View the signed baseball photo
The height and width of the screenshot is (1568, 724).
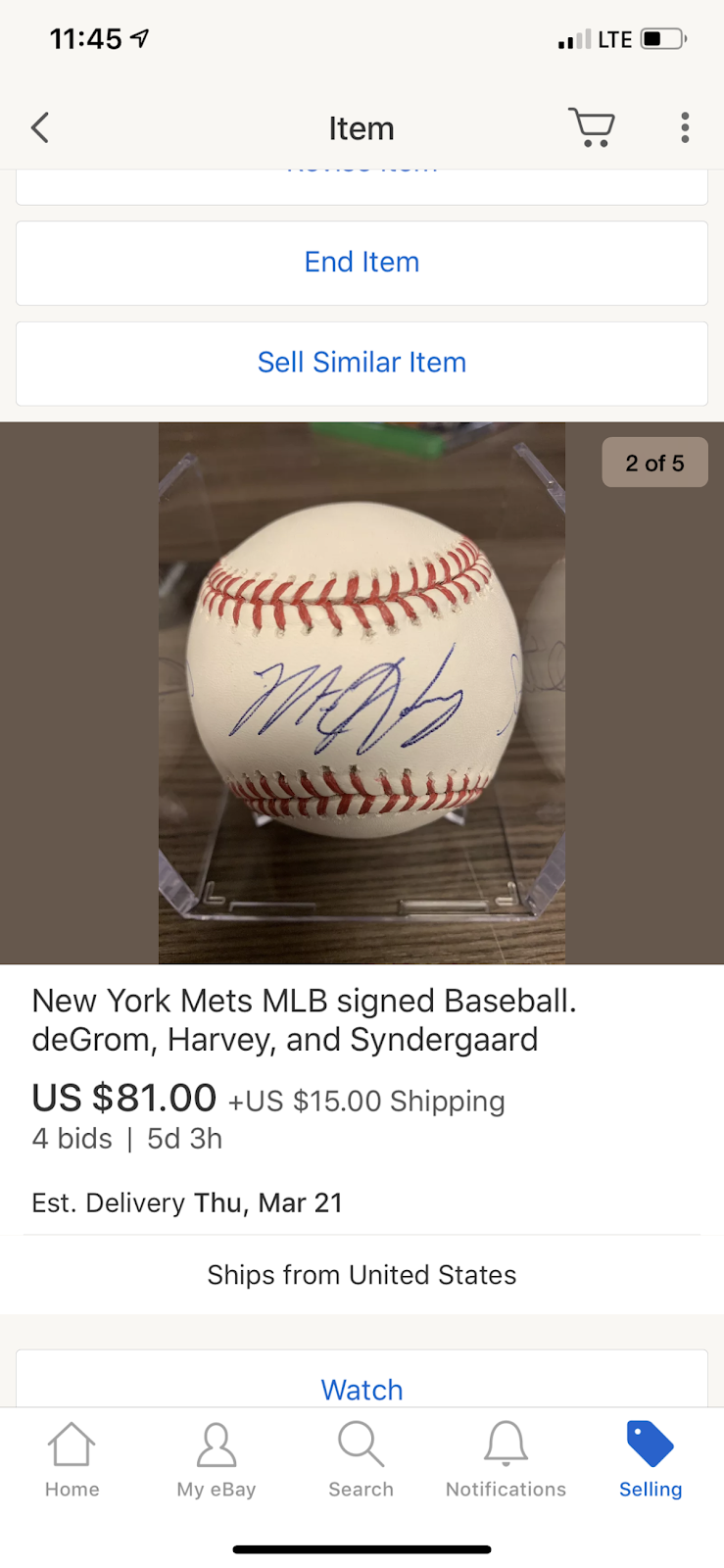pos(362,693)
